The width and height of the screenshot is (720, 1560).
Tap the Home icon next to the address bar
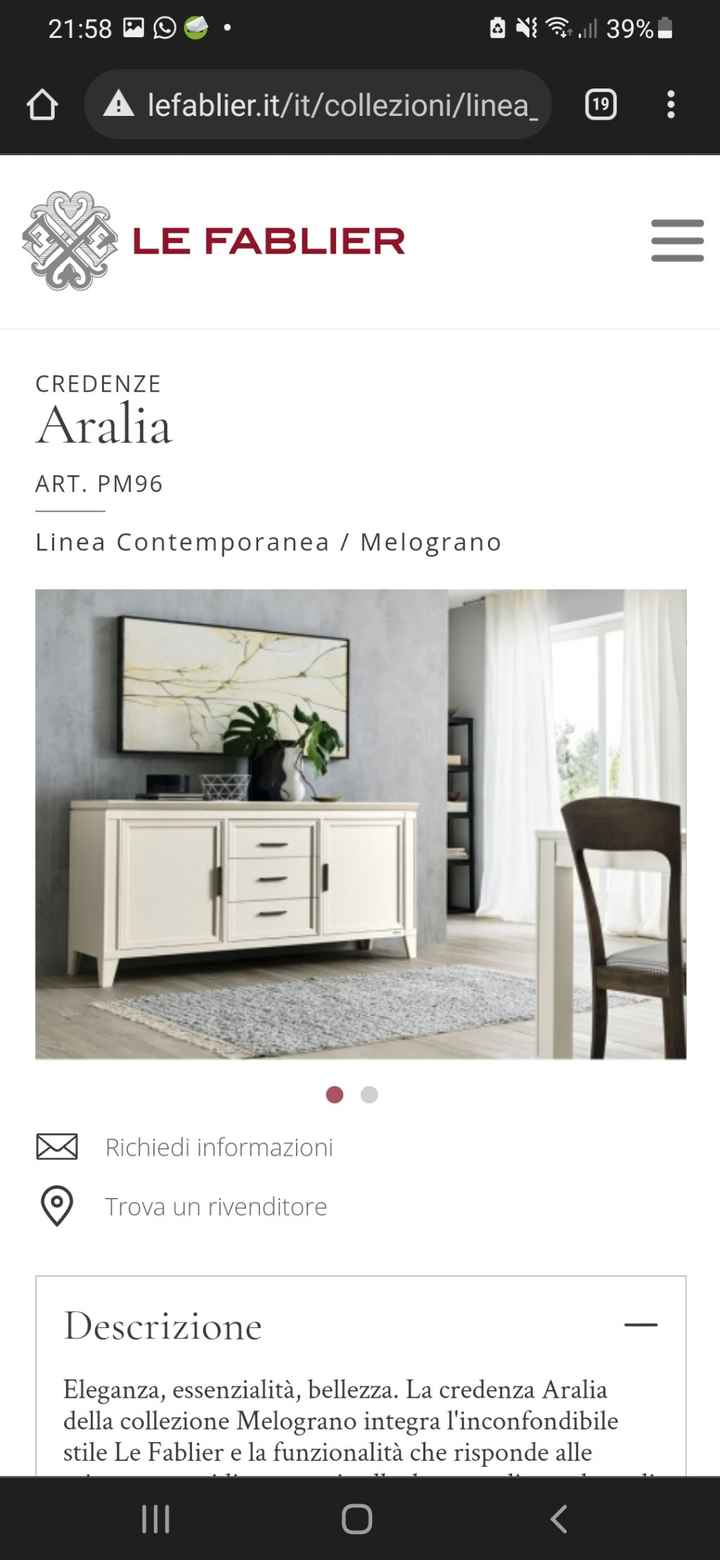(x=41, y=104)
